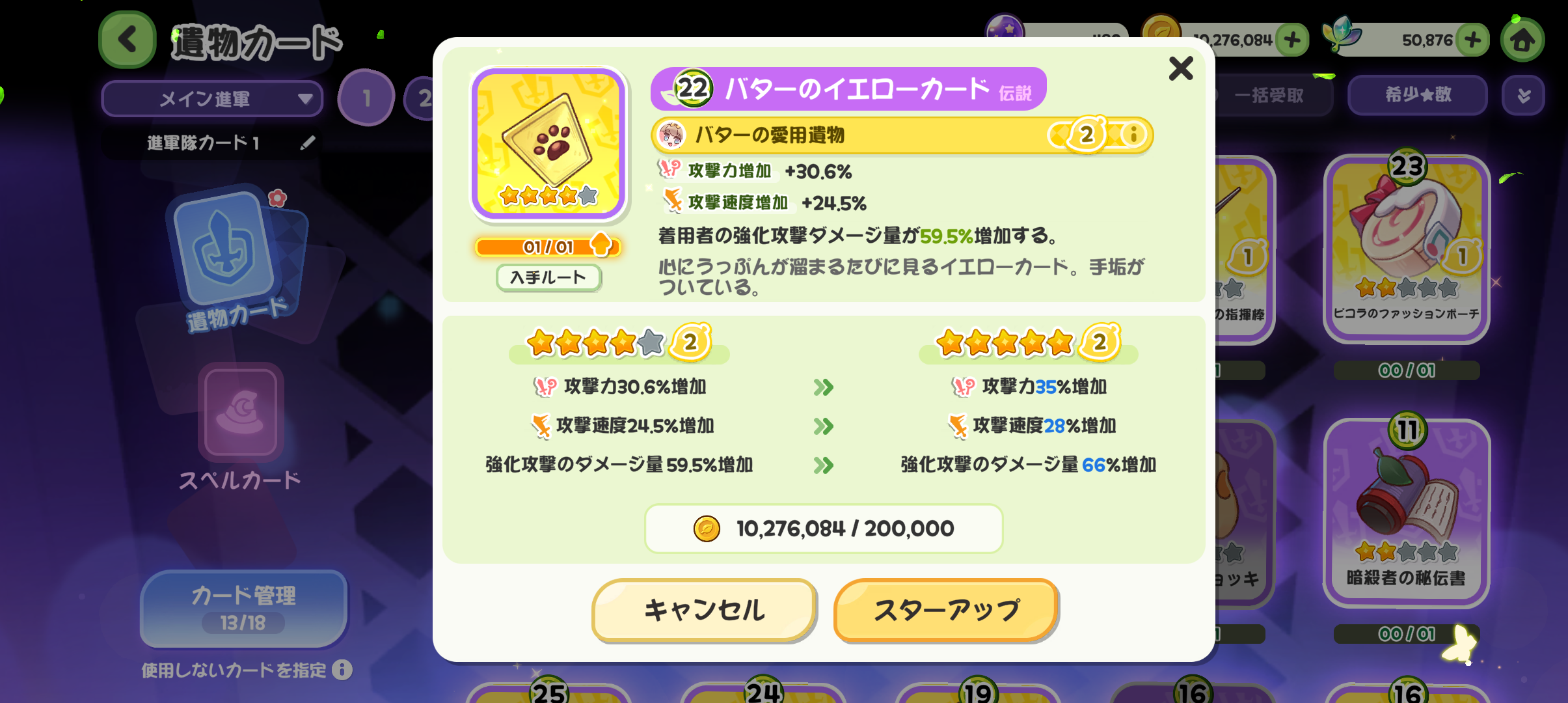This screenshot has width=1568, height=703.
Task: Select the 遺物カード section
Action: [237, 260]
